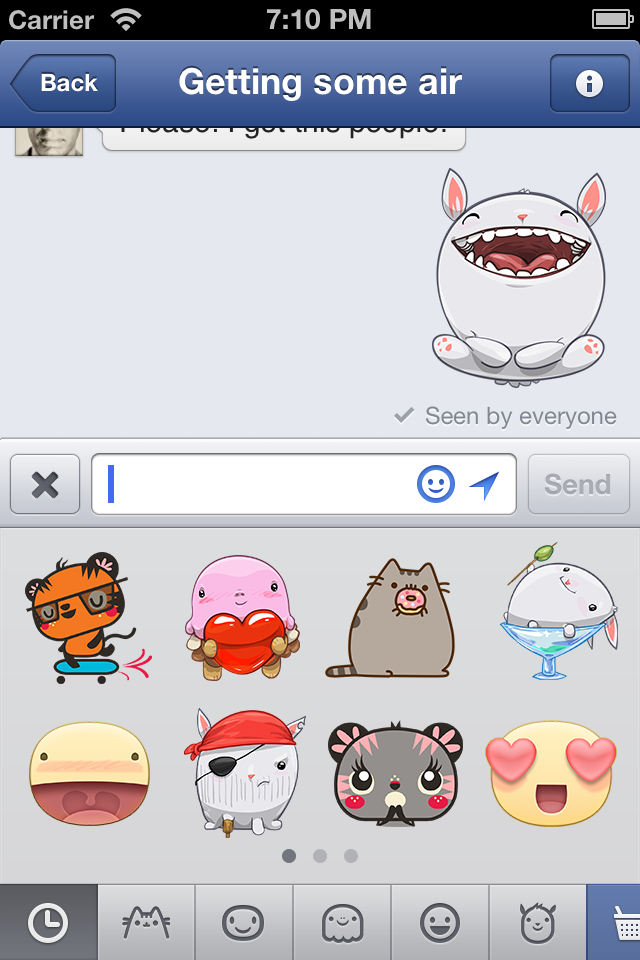Switch to the ghost sticker pack tab
The height and width of the screenshot is (960, 640).
pos(341,923)
